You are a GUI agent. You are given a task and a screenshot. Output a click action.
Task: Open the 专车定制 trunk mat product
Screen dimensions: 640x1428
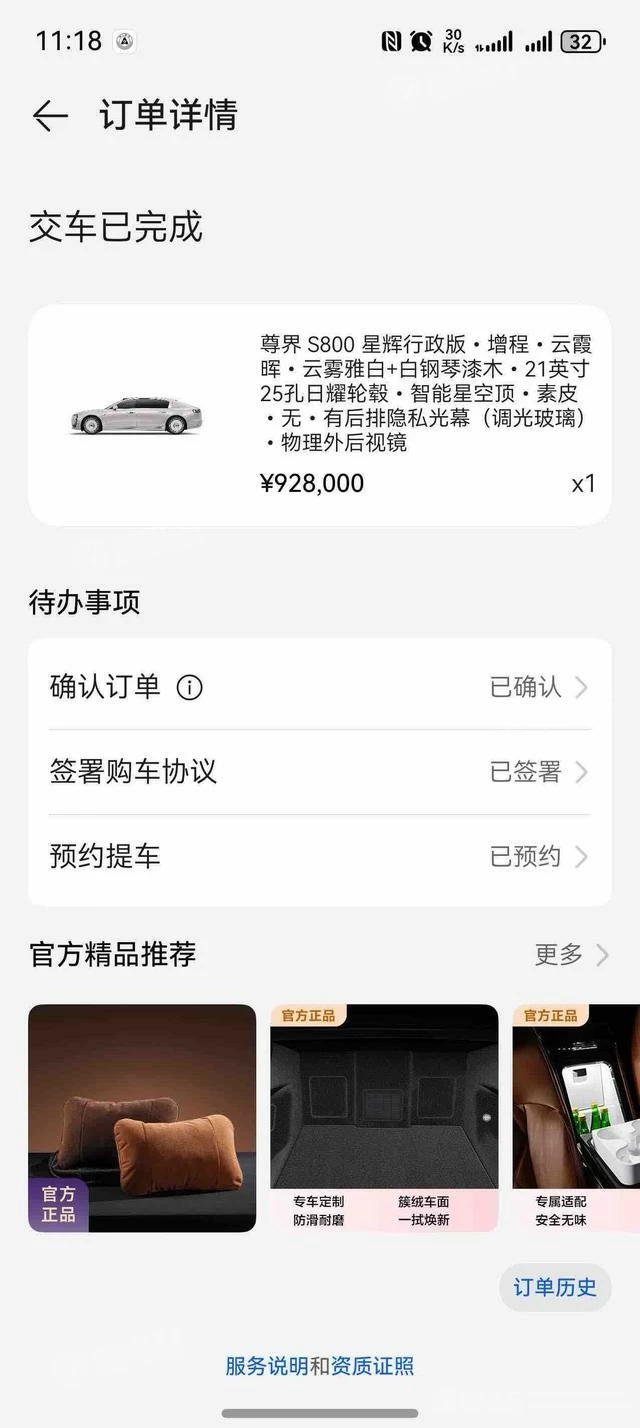tap(384, 1118)
